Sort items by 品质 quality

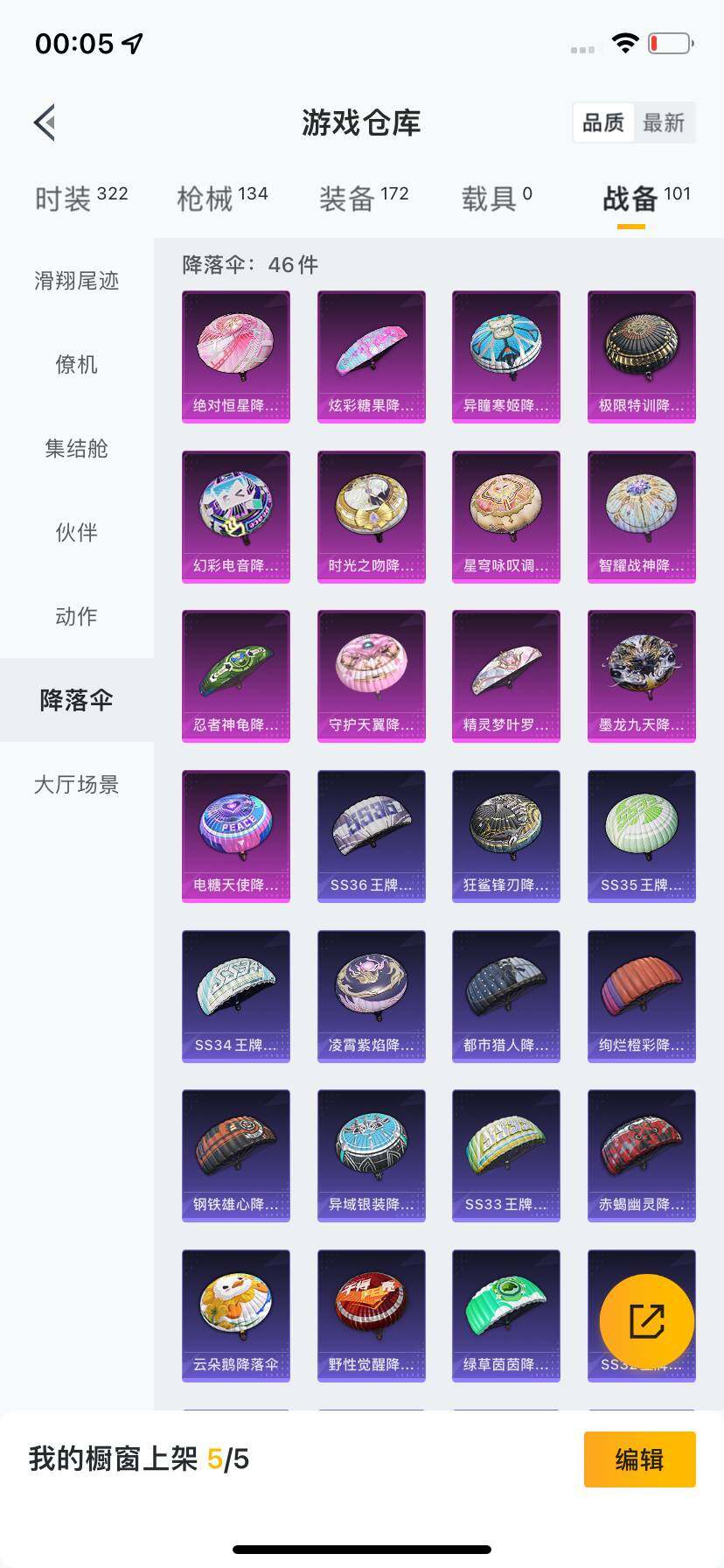click(602, 122)
